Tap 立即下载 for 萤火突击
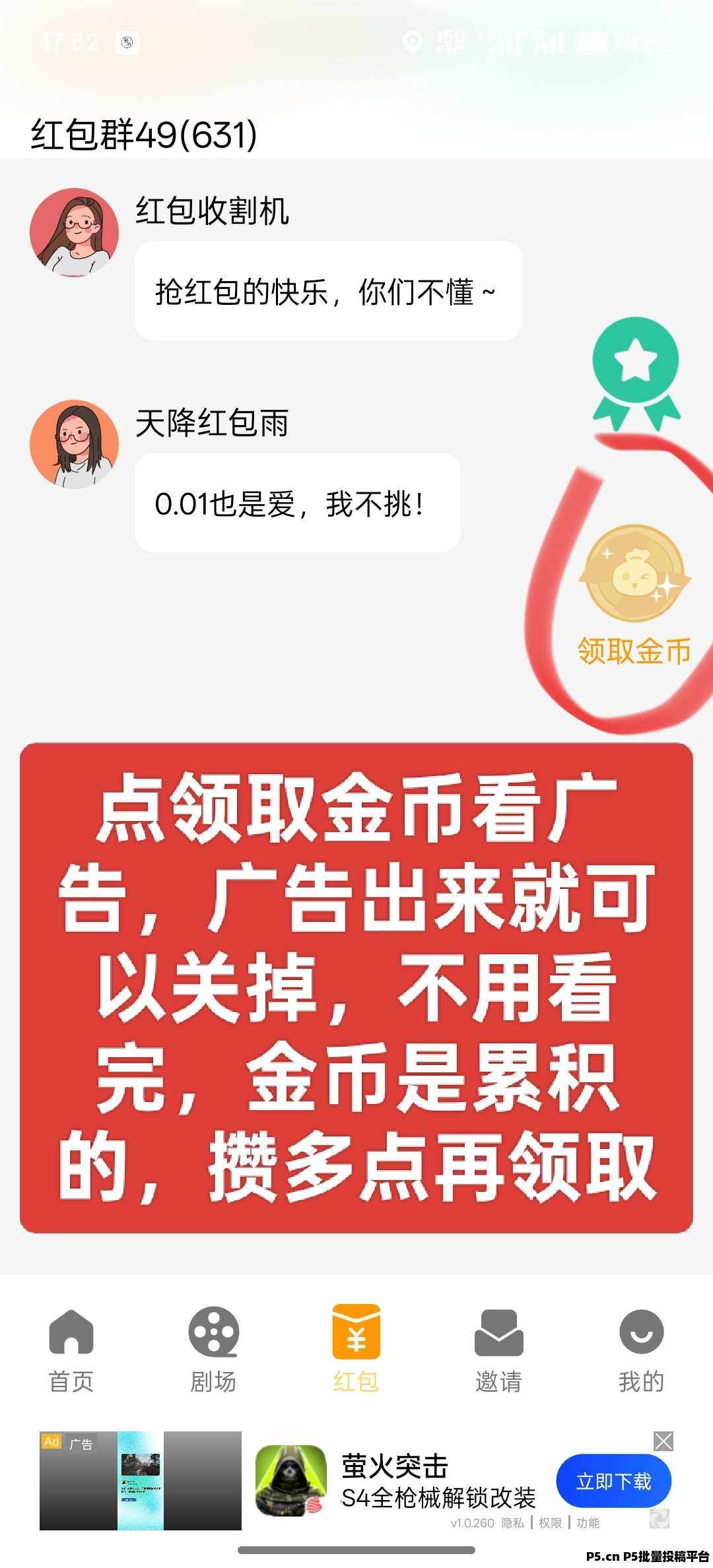This screenshot has height=1568, width=713. (x=613, y=1482)
